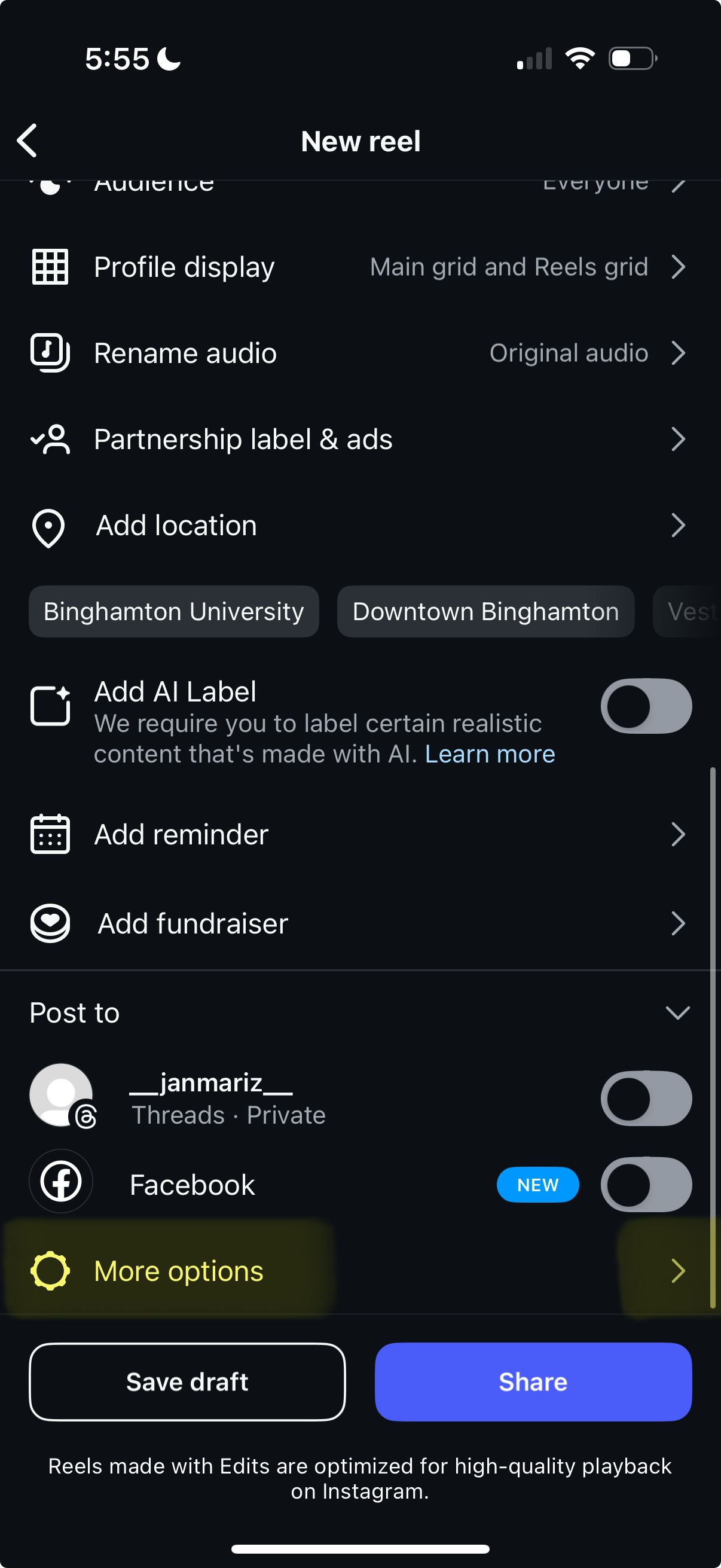Screen dimensions: 721x1568
Task: Turn on sharing to __janmariz__ Threads
Action: [646, 1099]
